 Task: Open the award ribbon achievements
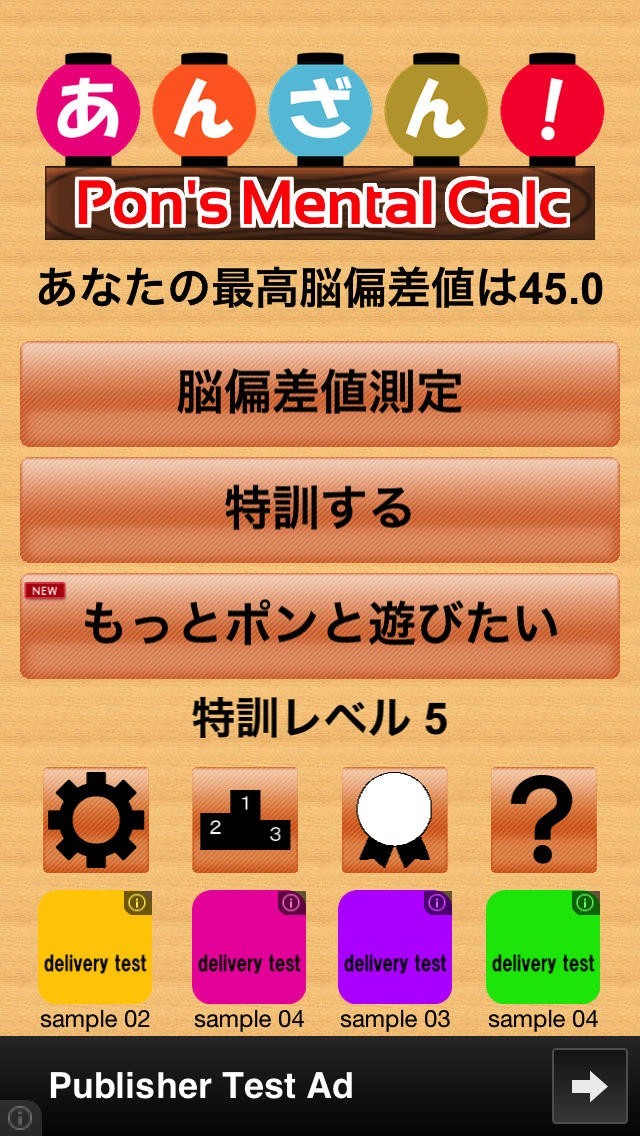pos(394,820)
